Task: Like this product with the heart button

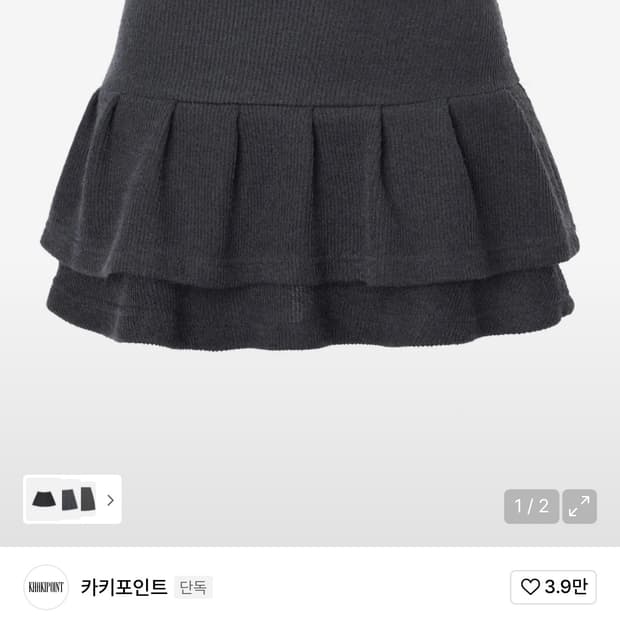Action: click(x=553, y=587)
